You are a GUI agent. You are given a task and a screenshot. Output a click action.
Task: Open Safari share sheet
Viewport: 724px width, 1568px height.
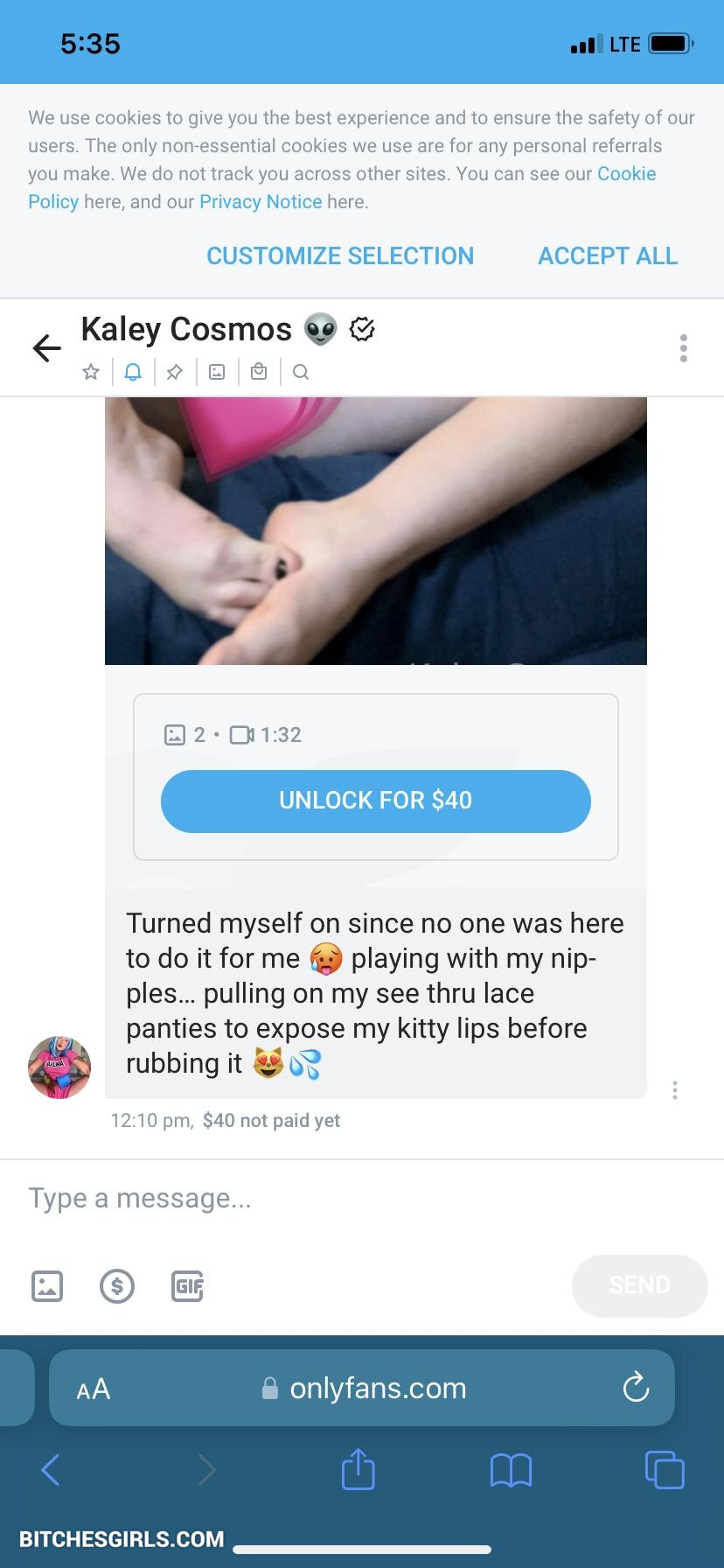(x=358, y=1469)
